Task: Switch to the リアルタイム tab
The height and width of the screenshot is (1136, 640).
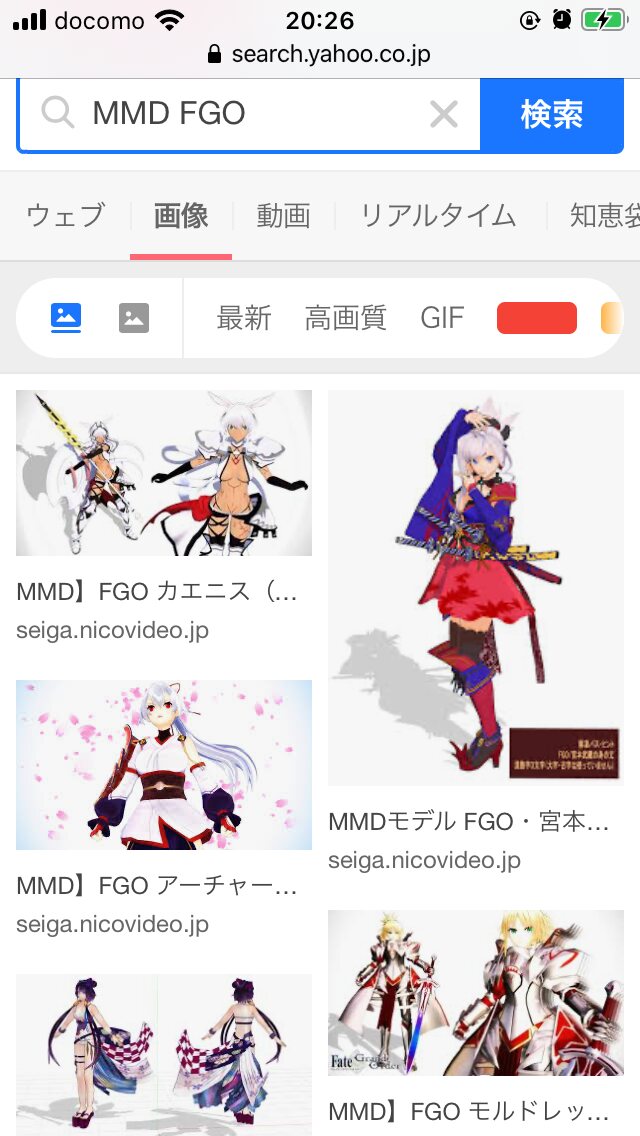Action: [438, 216]
